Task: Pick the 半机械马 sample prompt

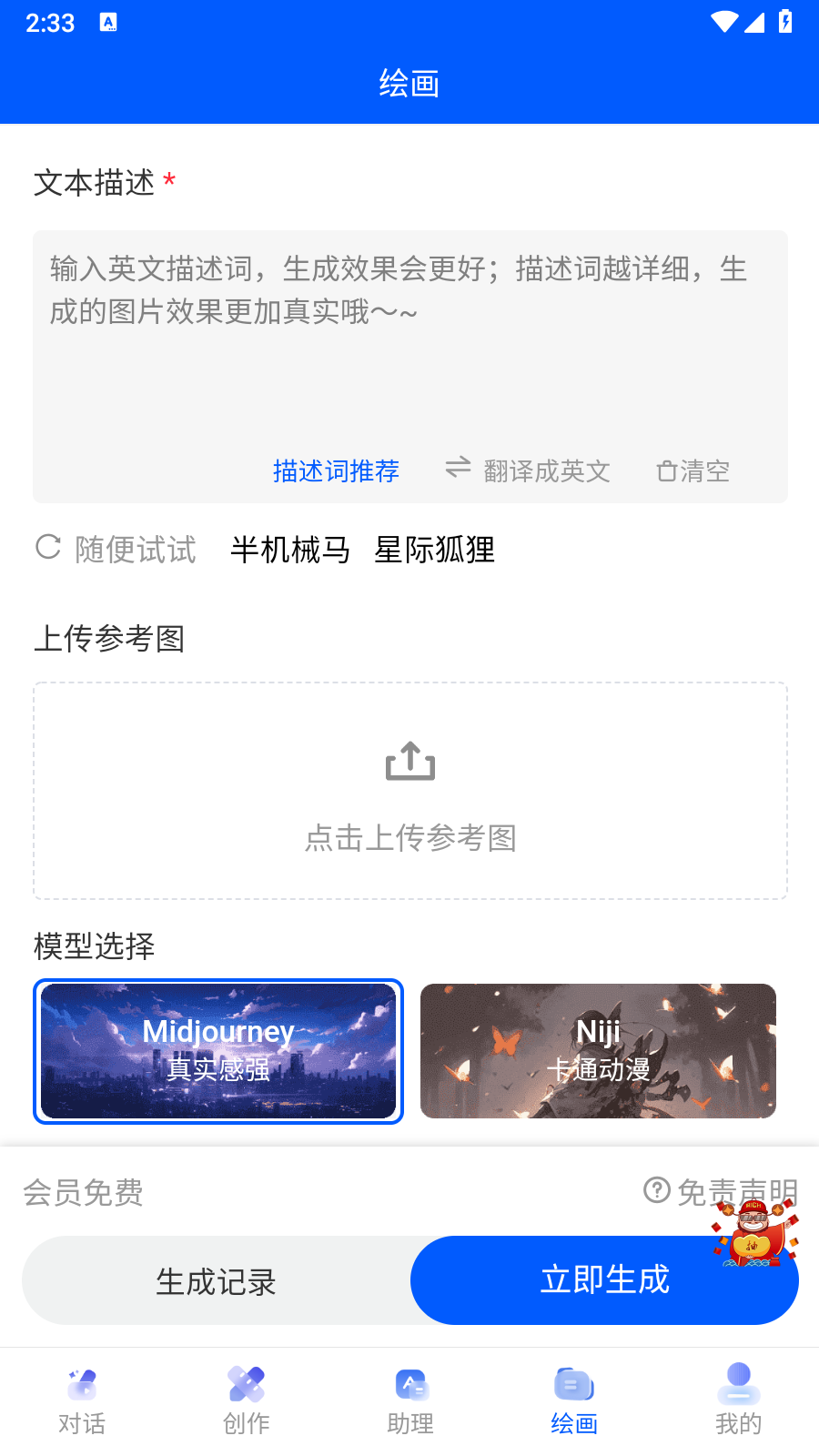Action: [290, 550]
